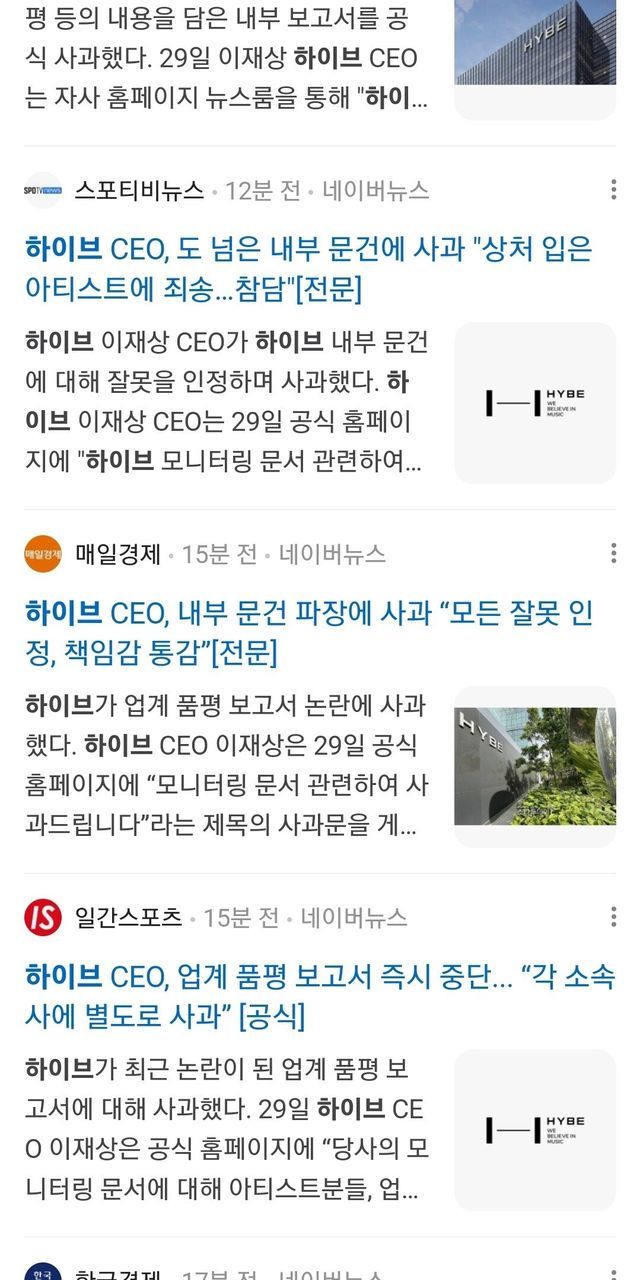Open the 스포티비뉴스 article headline about 하이브 CEO 사과
This screenshot has height=1280, width=640.
309,269
